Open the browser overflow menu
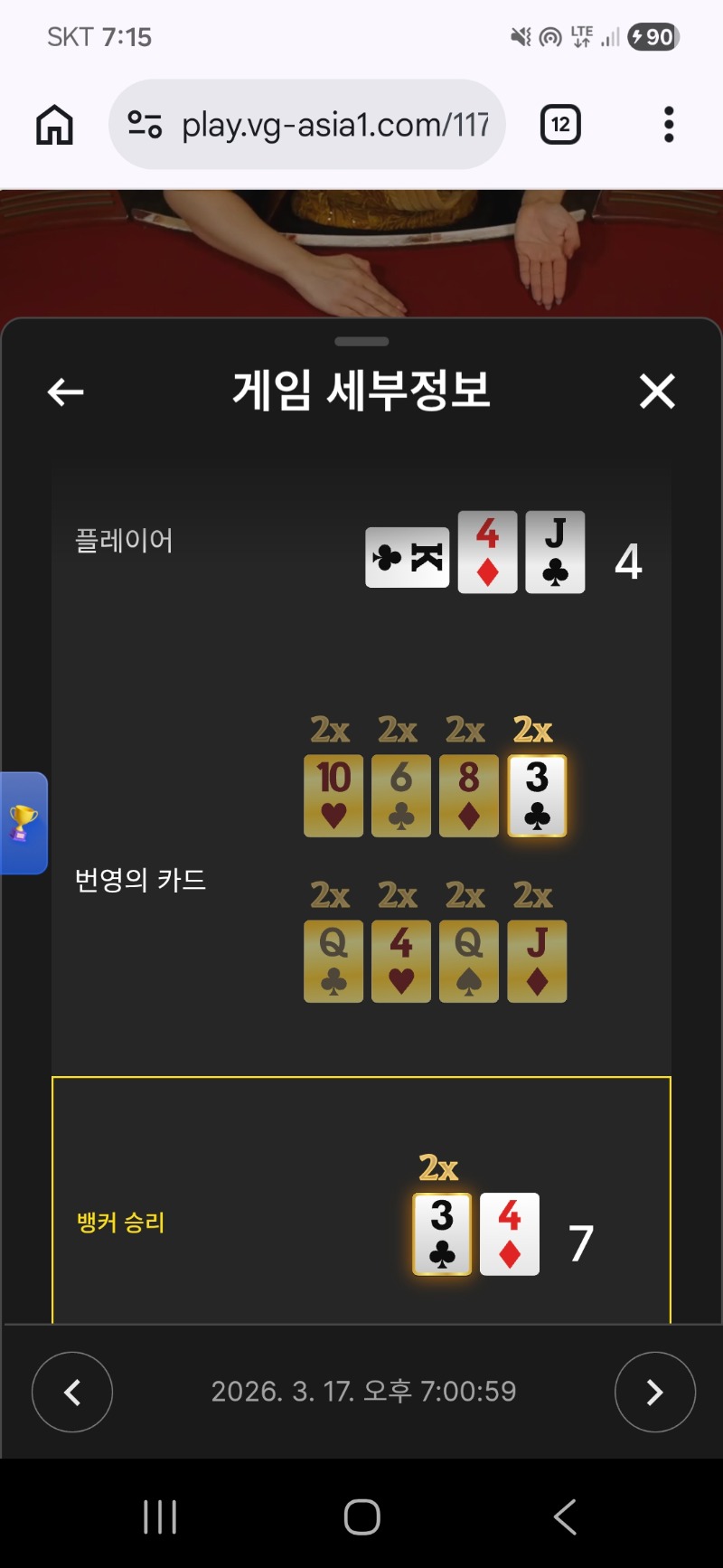The height and width of the screenshot is (1568, 723). (669, 125)
